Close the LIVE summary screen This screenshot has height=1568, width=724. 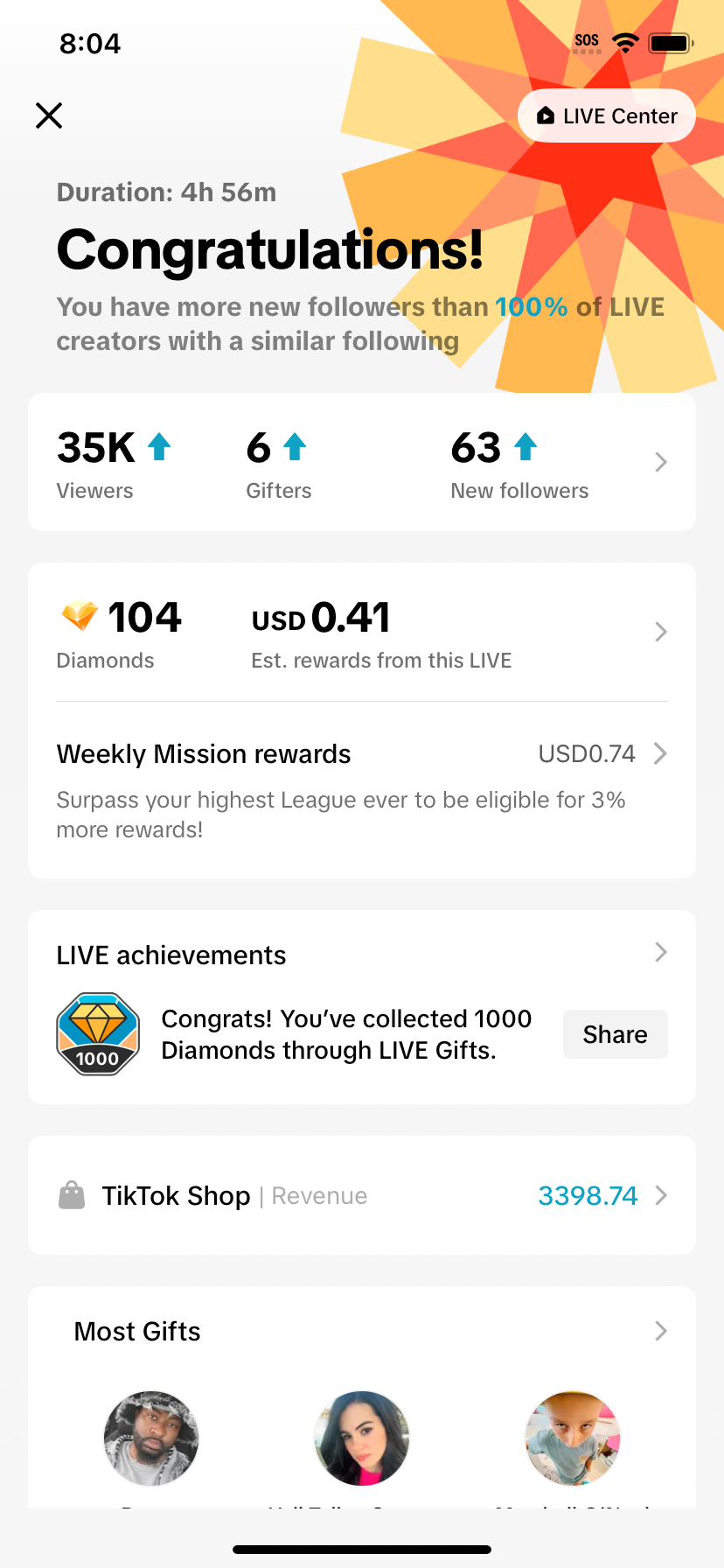tap(49, 115)
